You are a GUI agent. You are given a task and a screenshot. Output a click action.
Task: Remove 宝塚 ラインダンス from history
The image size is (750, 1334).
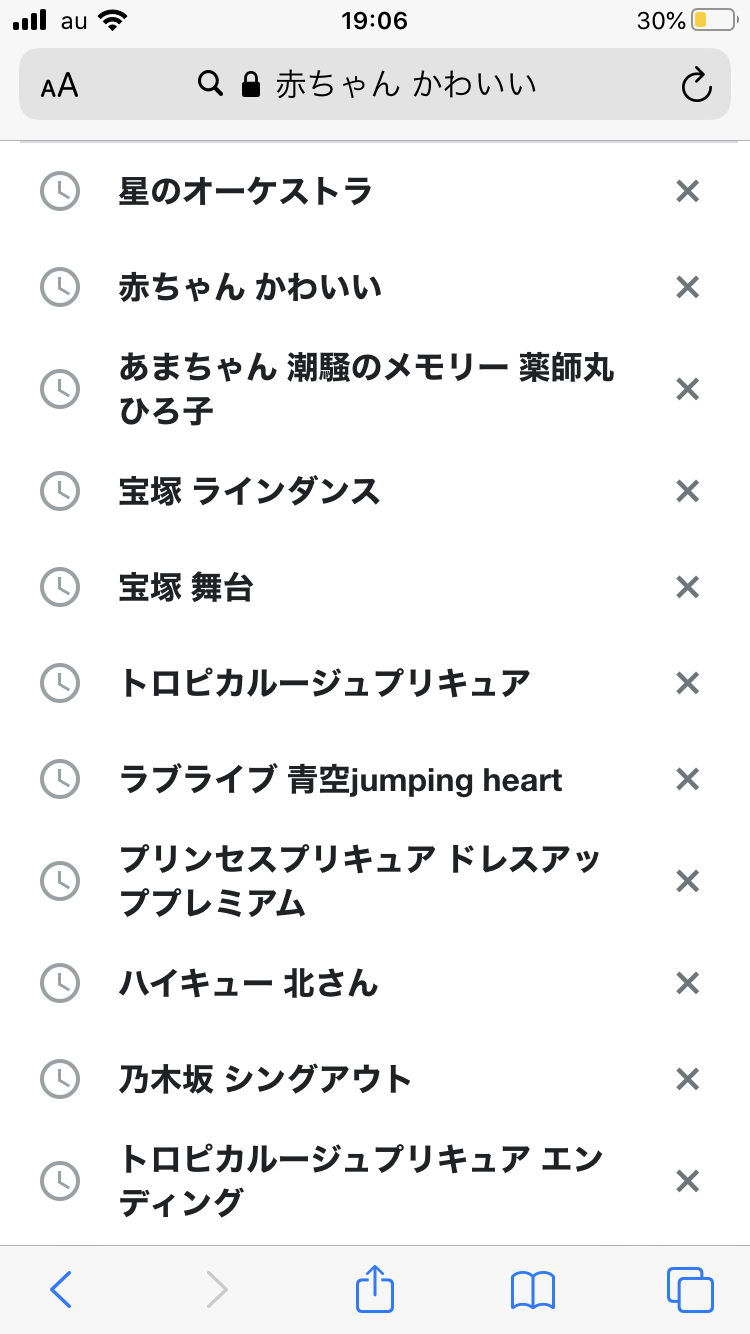pyautogui.click(x=687, y=491)
